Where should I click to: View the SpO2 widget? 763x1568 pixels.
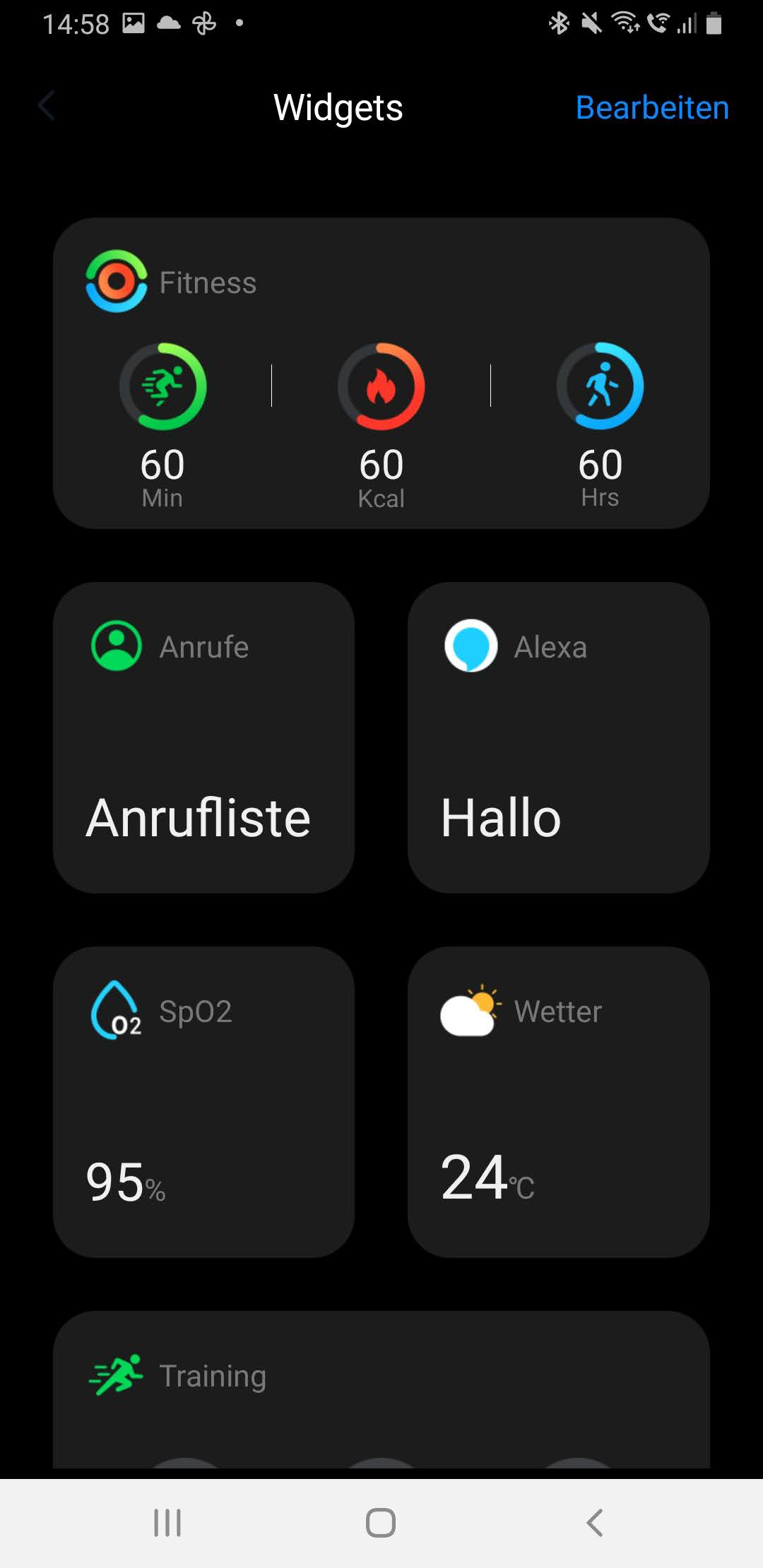[x=203, y=1102]
